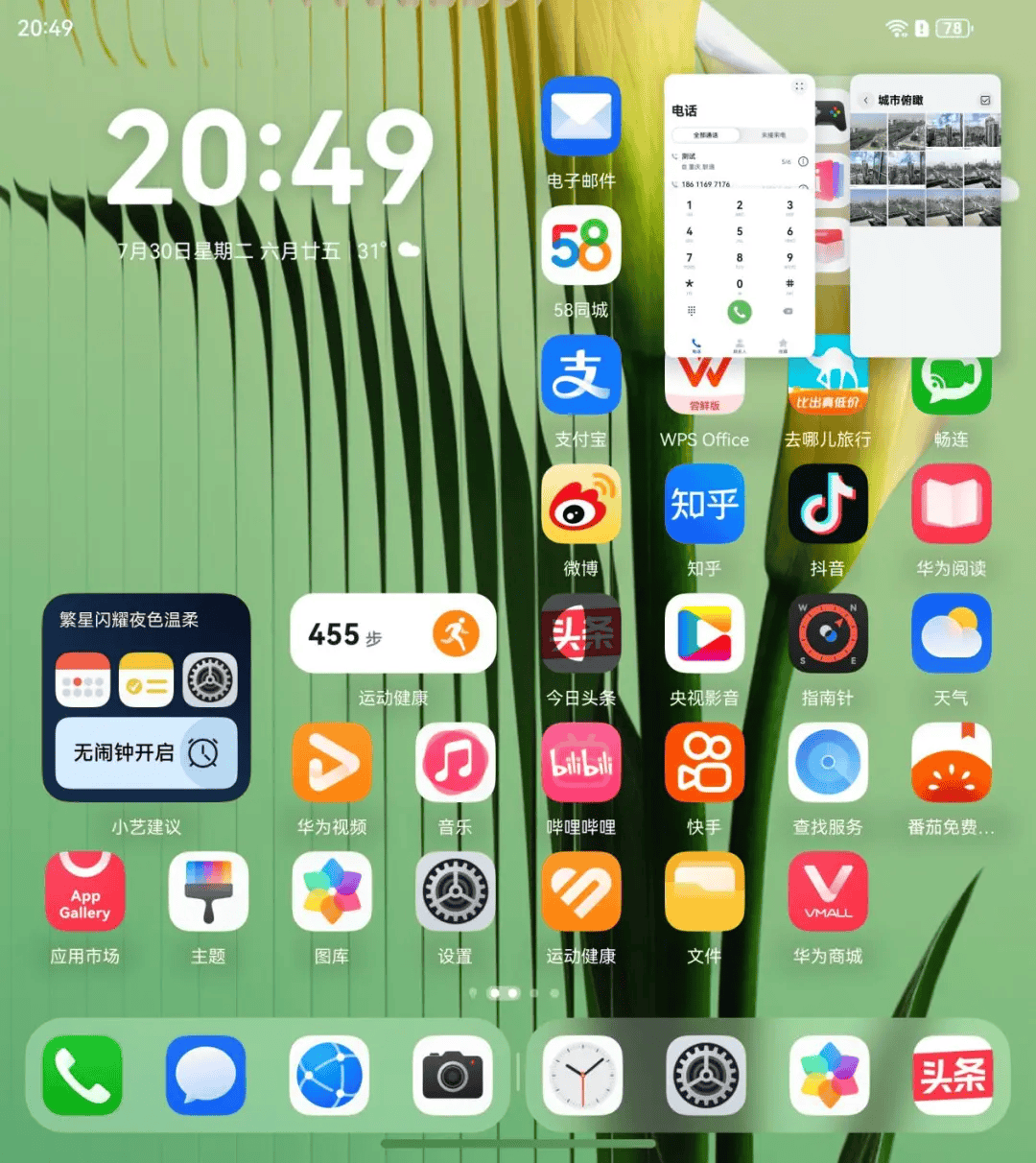Tap the 455 步 step counter widget
Image resolution: width=1036 pixels, height=1163 pixels.
point(393,634)
